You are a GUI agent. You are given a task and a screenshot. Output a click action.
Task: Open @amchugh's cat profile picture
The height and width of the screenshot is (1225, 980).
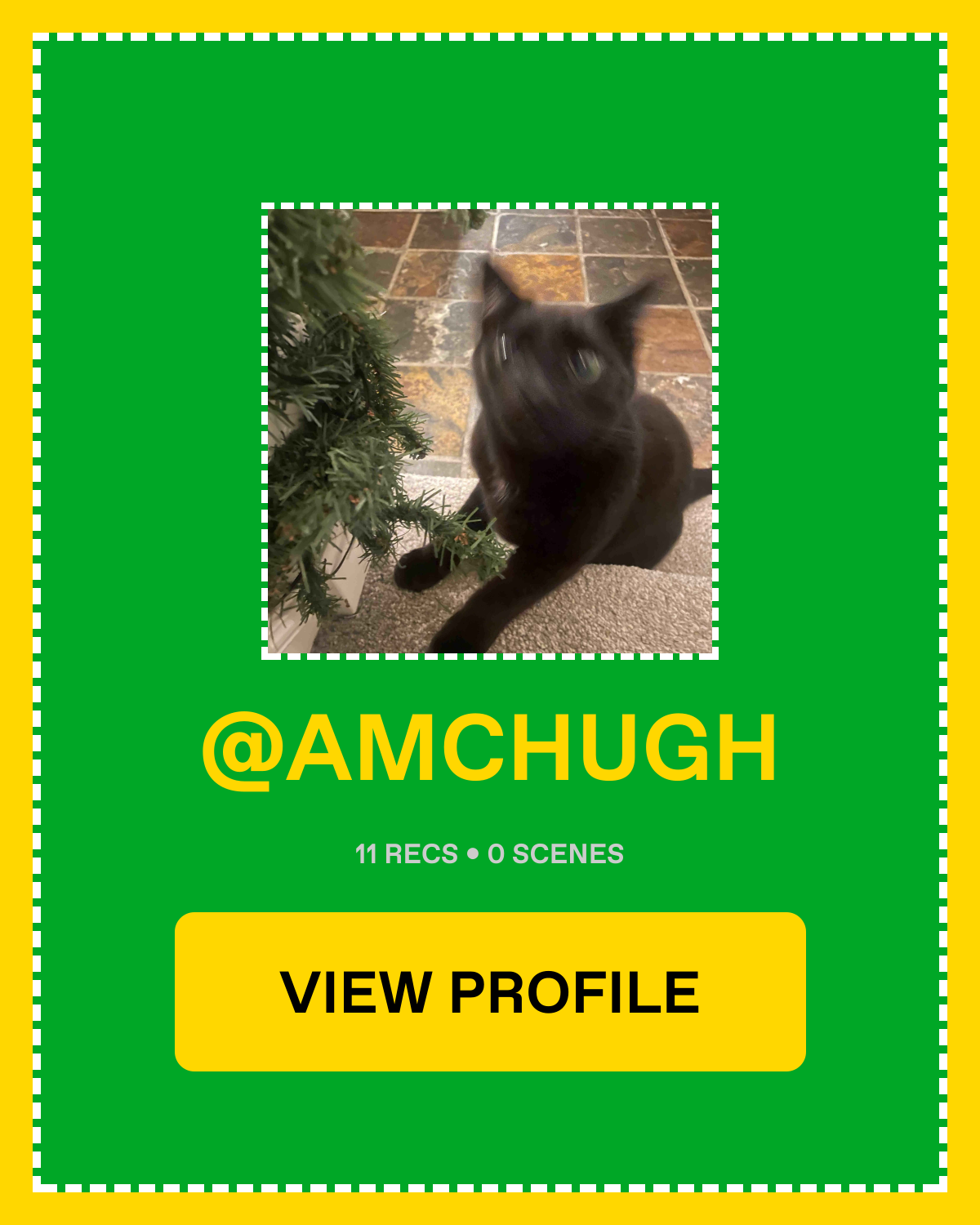(490, 431)
